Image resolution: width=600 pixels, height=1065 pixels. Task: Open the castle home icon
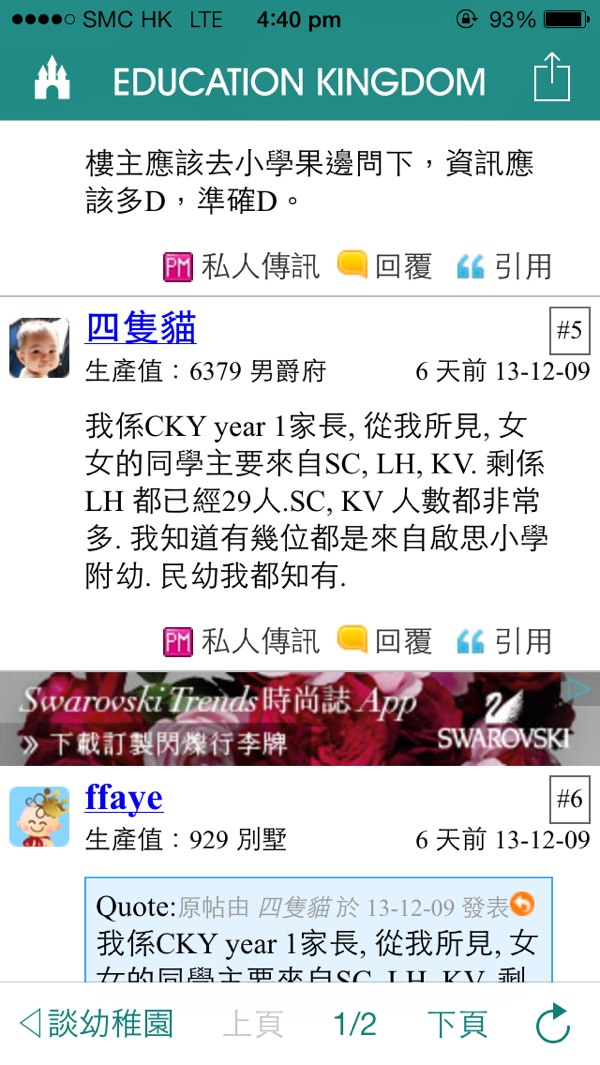tap(52, 79)
